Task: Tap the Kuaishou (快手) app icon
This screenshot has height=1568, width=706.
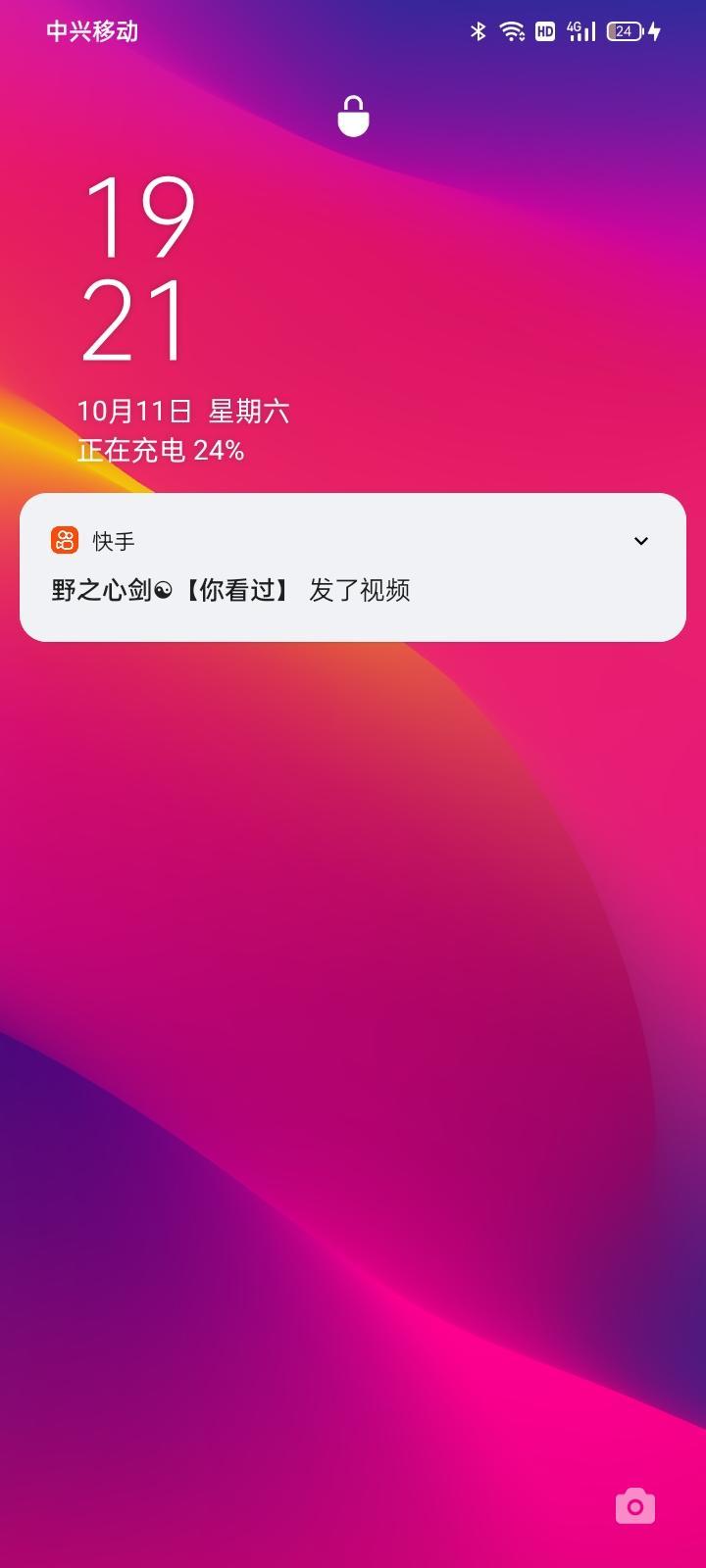Action: tap(63, 540)
